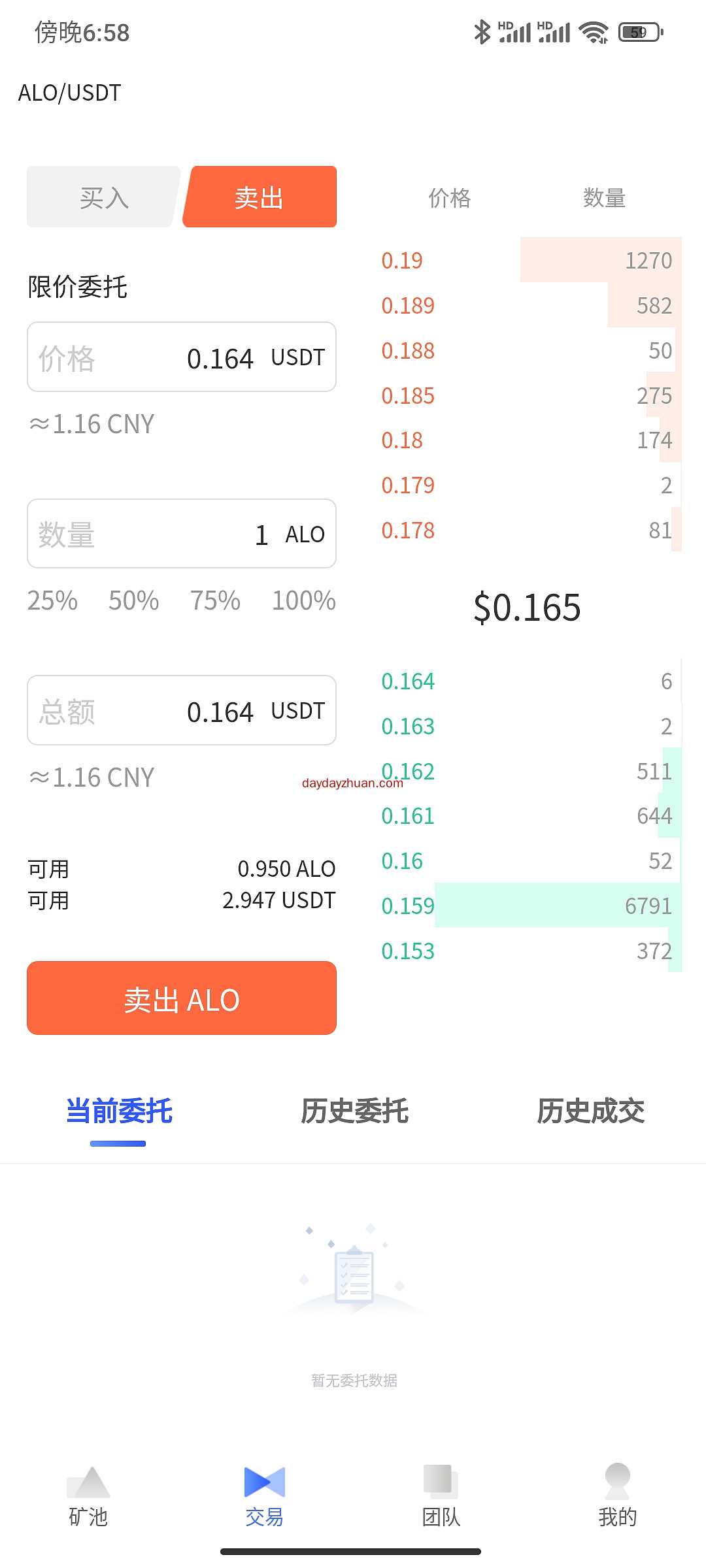Choose the 50% amount shortcut
706x1568 pixels.
click(133, 601)
